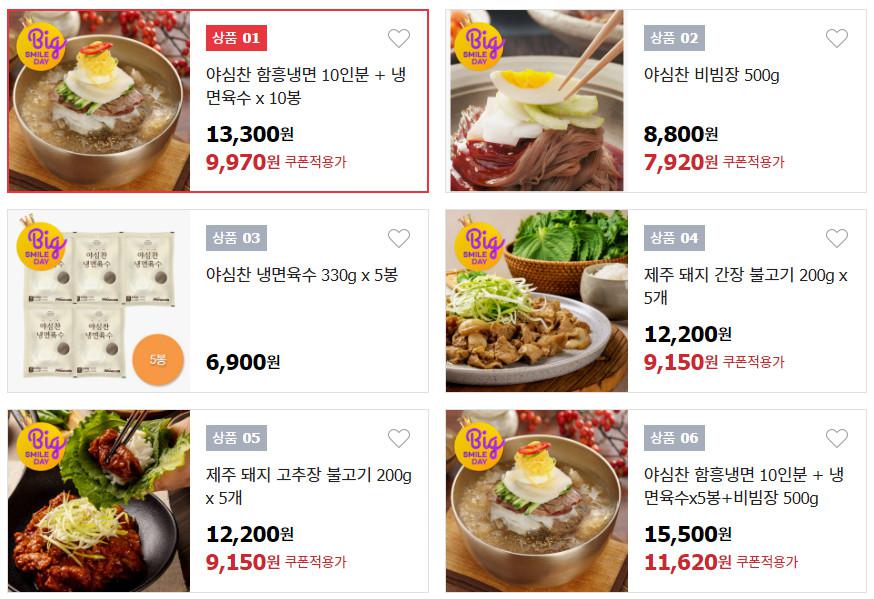Open product 05 제주 돼지 고추장 불고기
The width and height of the screenshot is (874, 599).
(308, 486)
